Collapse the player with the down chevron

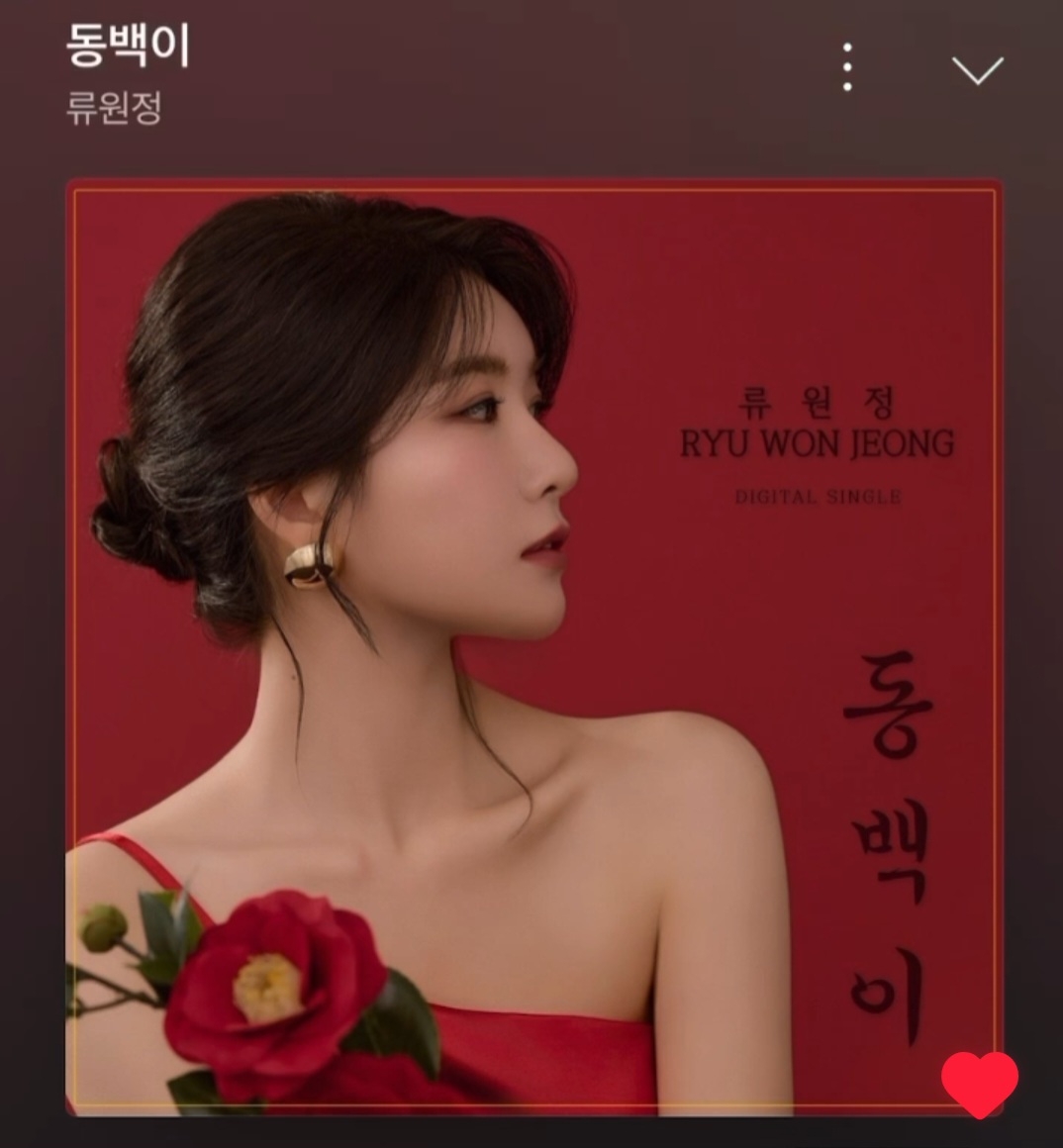tap(977, 69)
